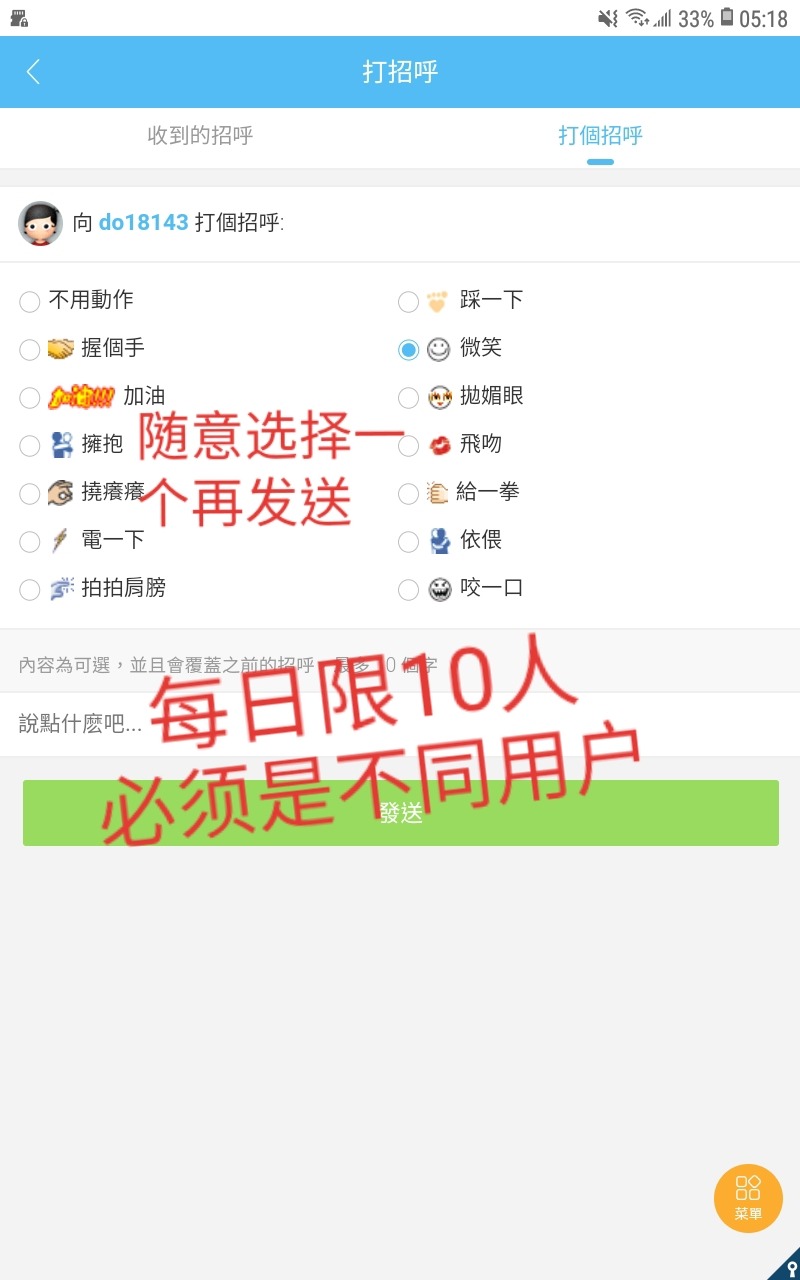
Task: Select the 依偎 greeting
Action: coord(408,541)
